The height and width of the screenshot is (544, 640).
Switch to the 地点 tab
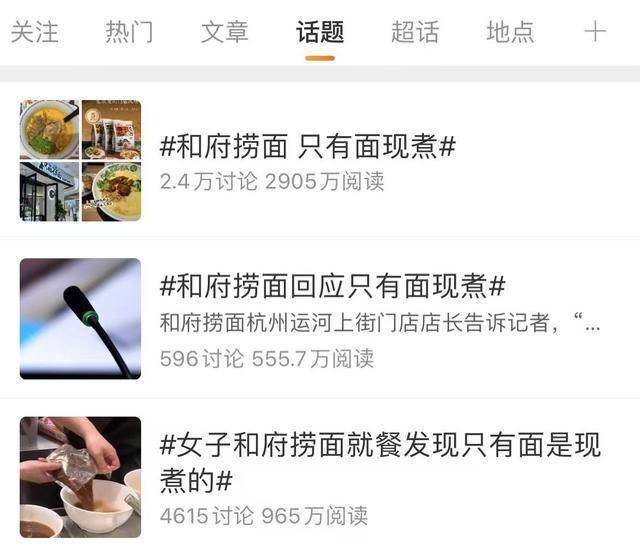point(510,32)
